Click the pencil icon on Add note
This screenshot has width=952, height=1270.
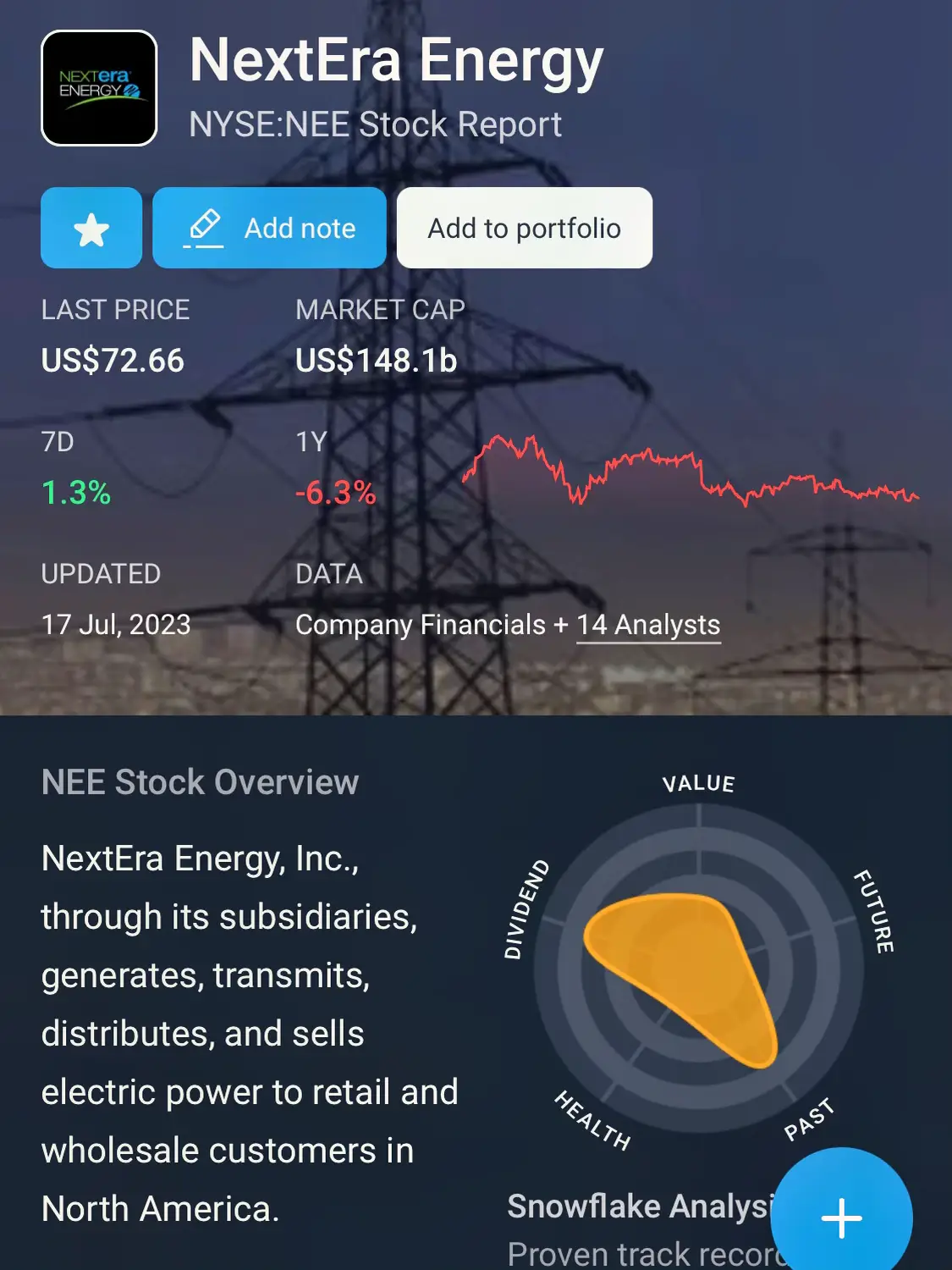click(203, 227)
